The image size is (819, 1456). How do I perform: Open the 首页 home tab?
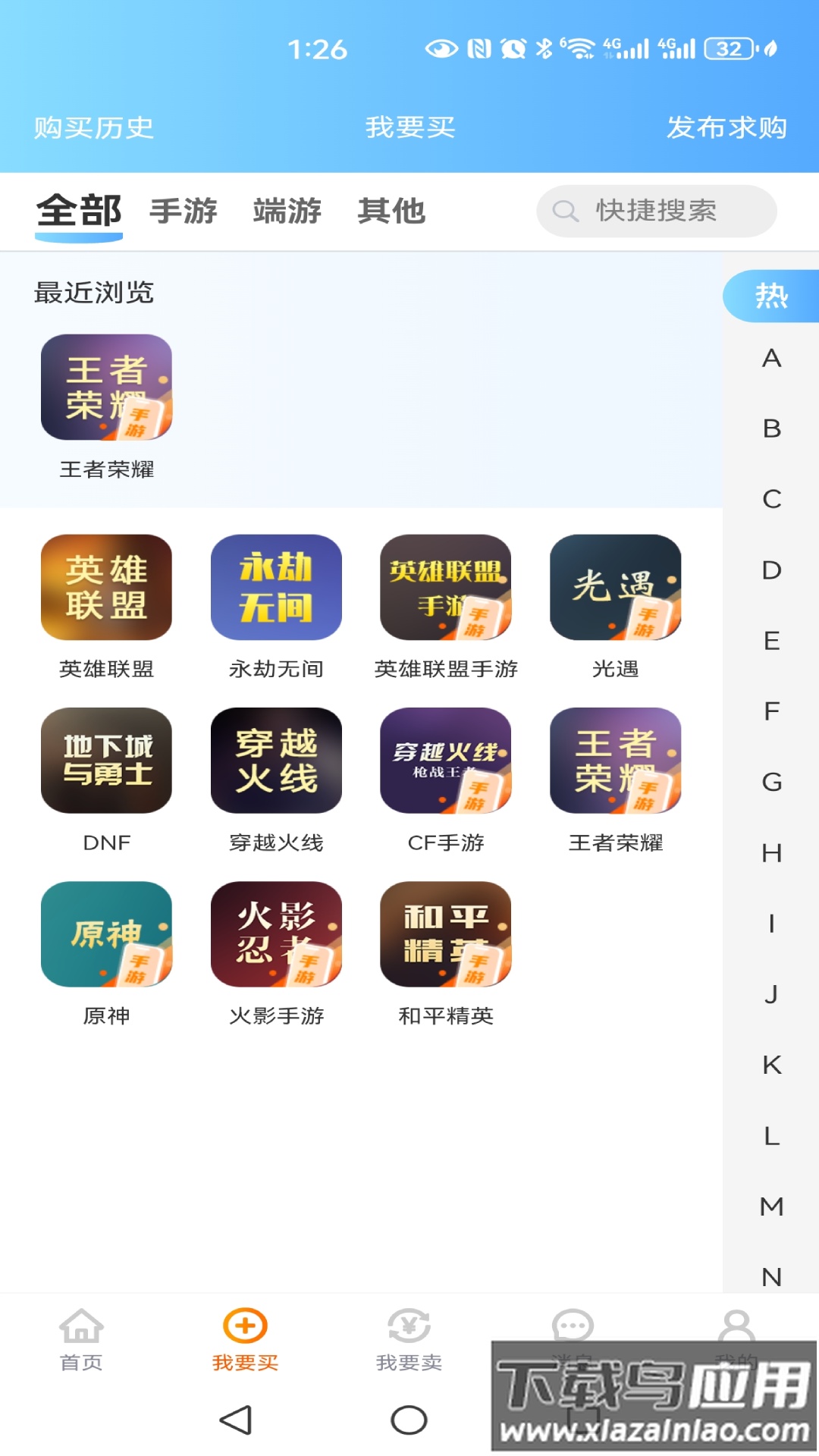point(81,1335)
